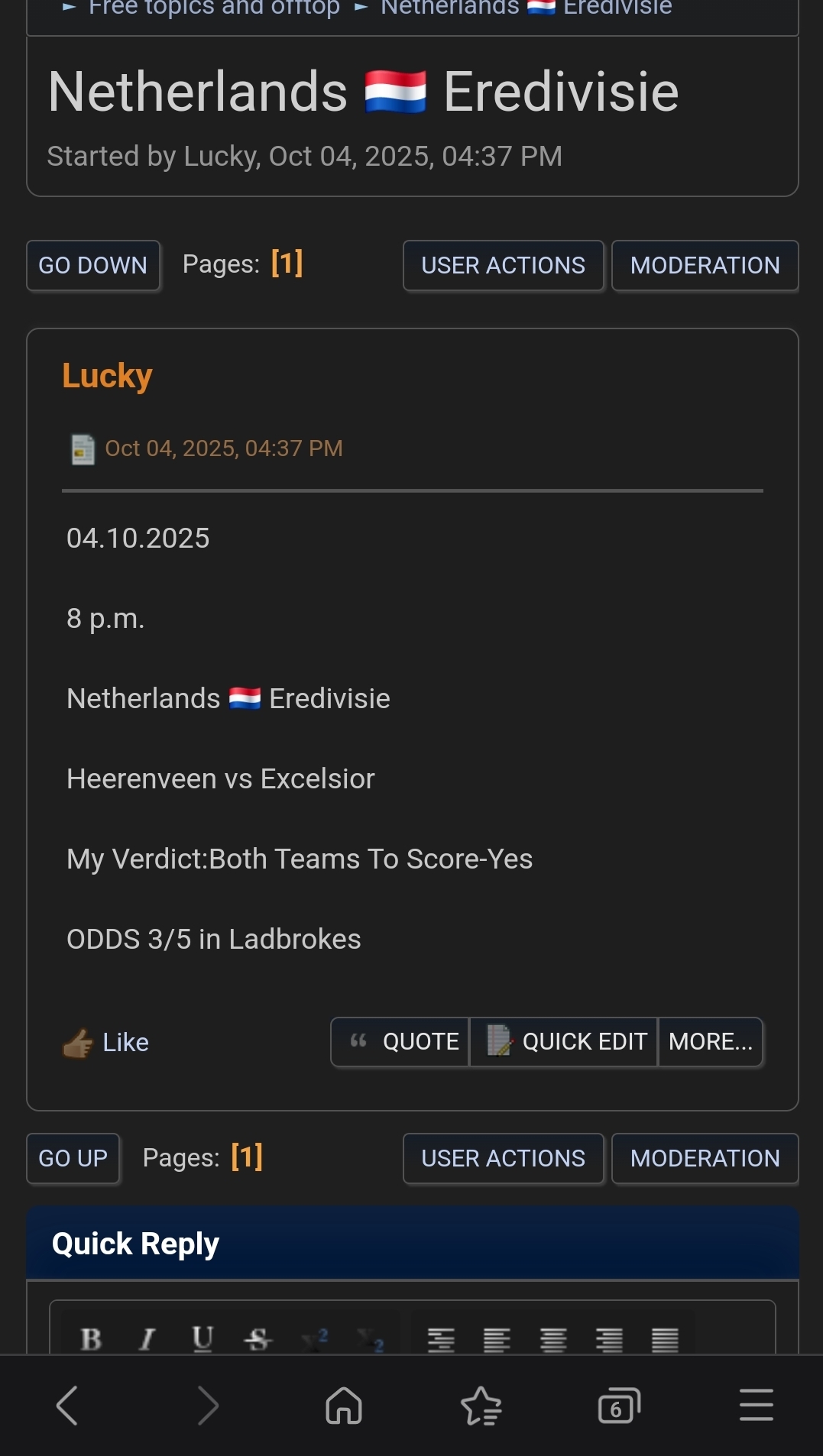
Task: Apply underline formatting in Quick Reply
Action: click(x=203, y=1338)
